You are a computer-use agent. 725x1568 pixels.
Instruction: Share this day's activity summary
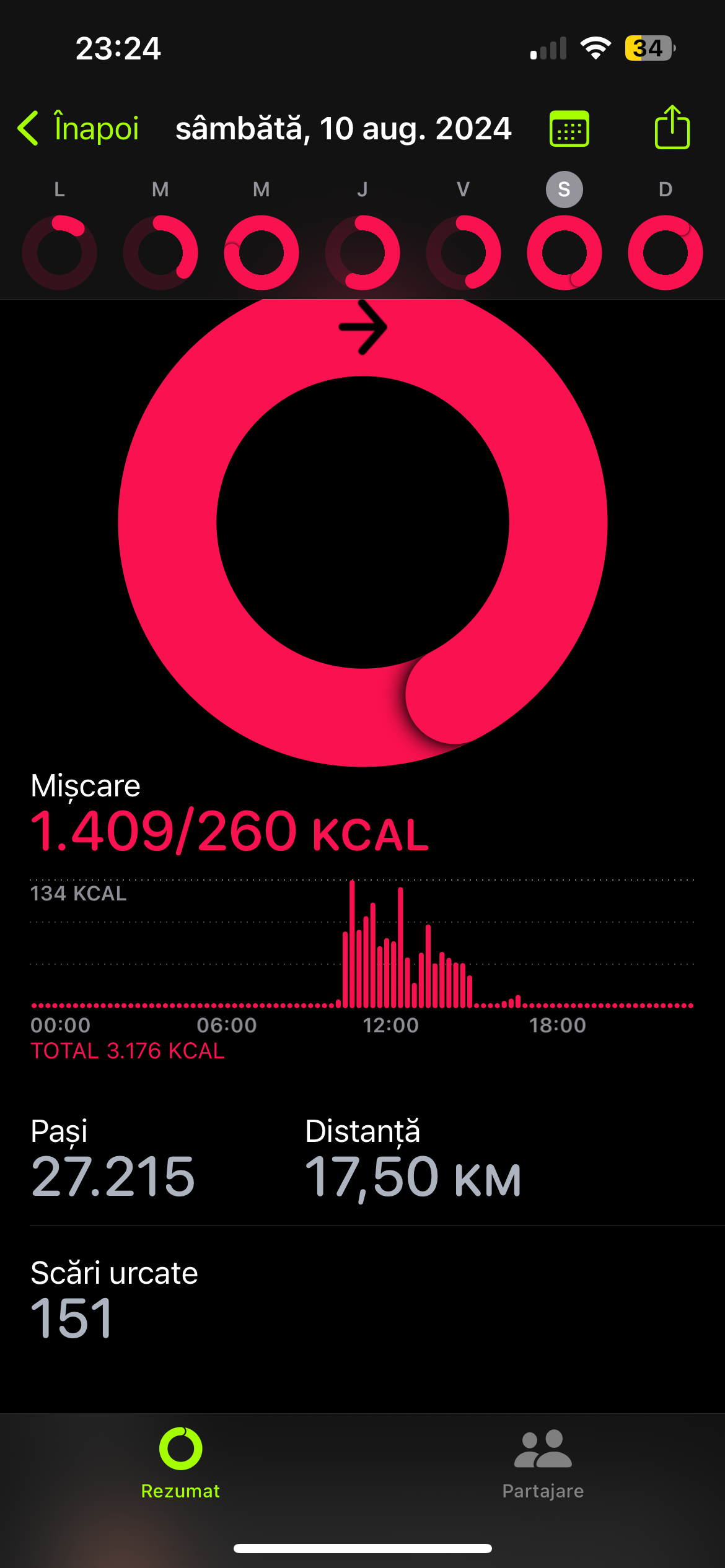pyautogui.click(x=672, y=128)
